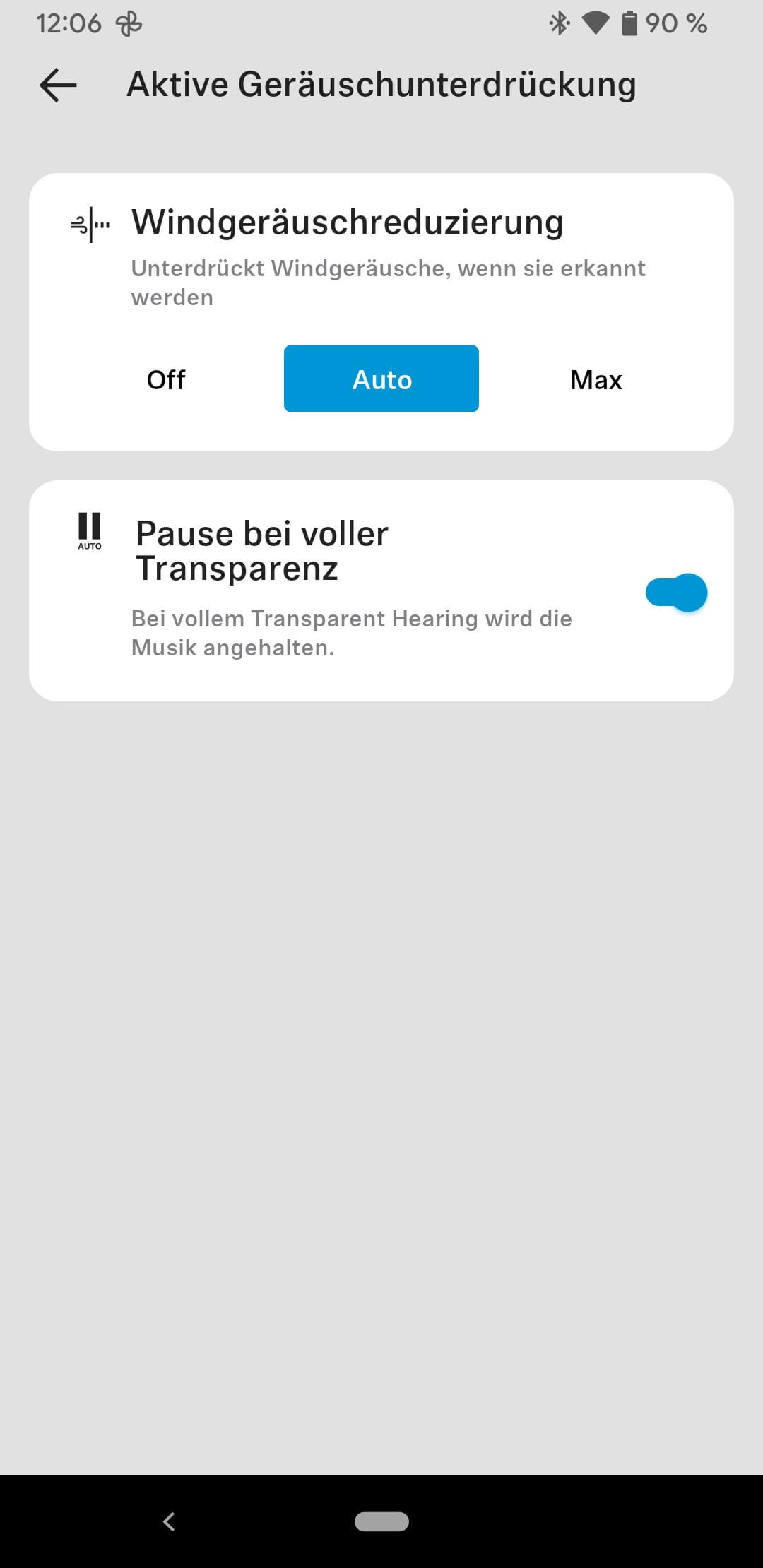
Task: Disable Pause bei voller Transparenz
Action: tap(676, 593)
